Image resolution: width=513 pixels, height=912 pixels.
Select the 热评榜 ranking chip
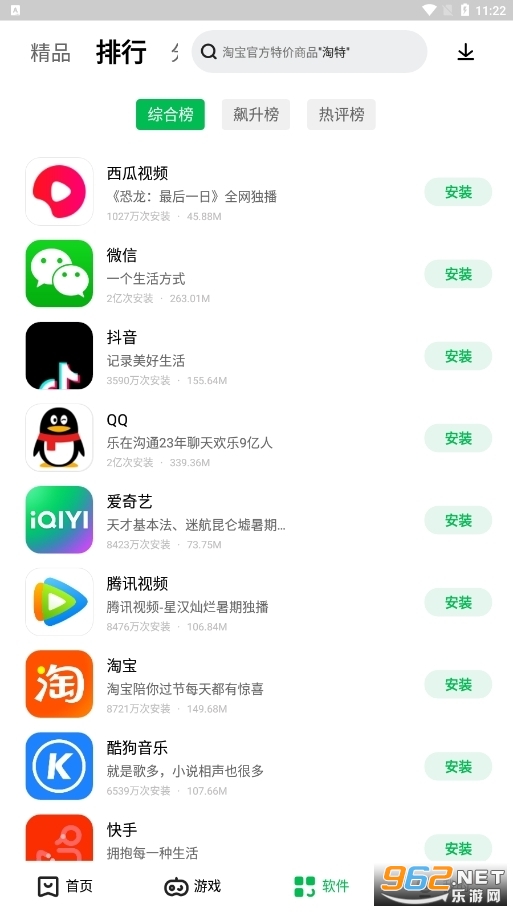point(341,114)
